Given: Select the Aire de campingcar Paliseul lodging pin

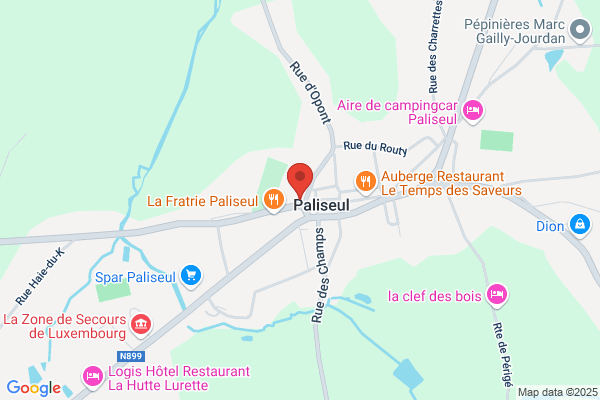Looking at the screenshot, I should pos(473,111).
